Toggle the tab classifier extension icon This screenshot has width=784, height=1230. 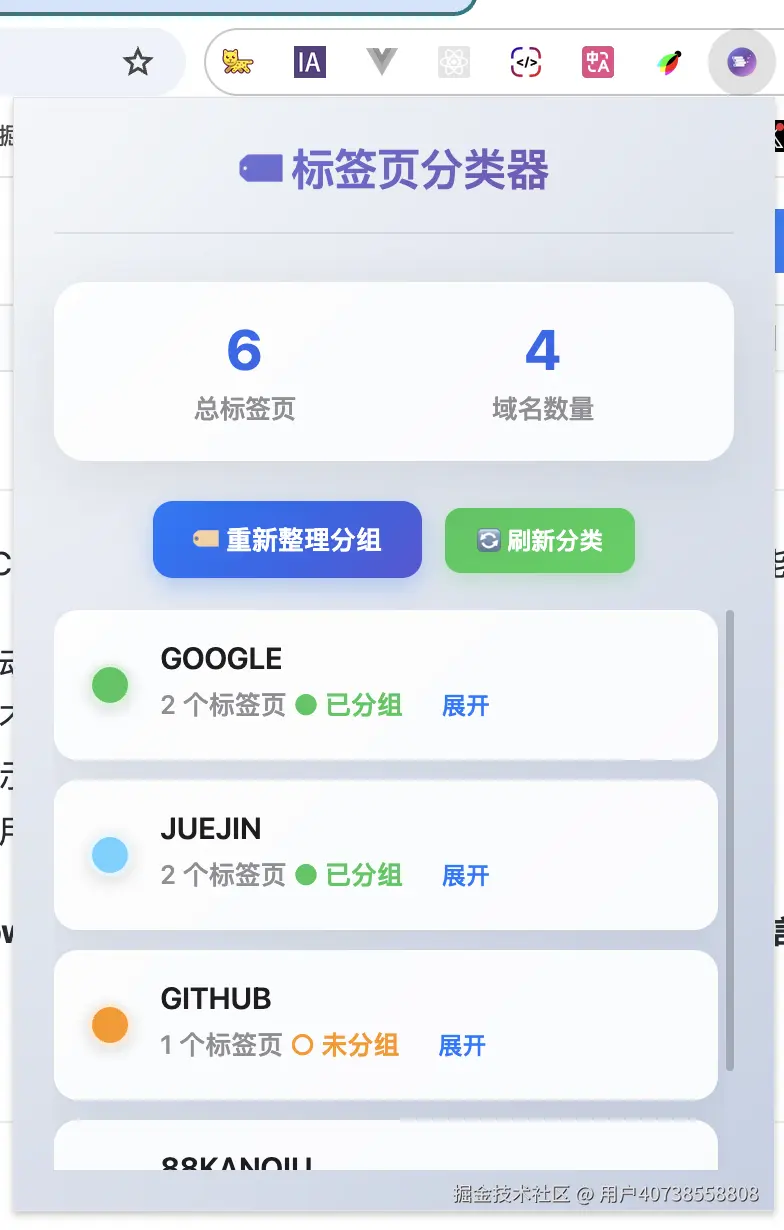coord(740,63)
